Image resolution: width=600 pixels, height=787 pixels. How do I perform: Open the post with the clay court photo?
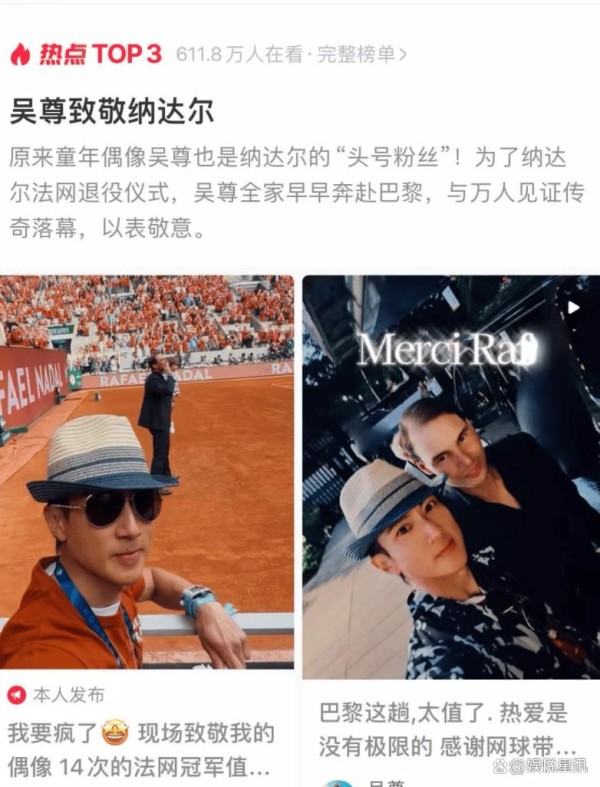click(x=147, y=470)
